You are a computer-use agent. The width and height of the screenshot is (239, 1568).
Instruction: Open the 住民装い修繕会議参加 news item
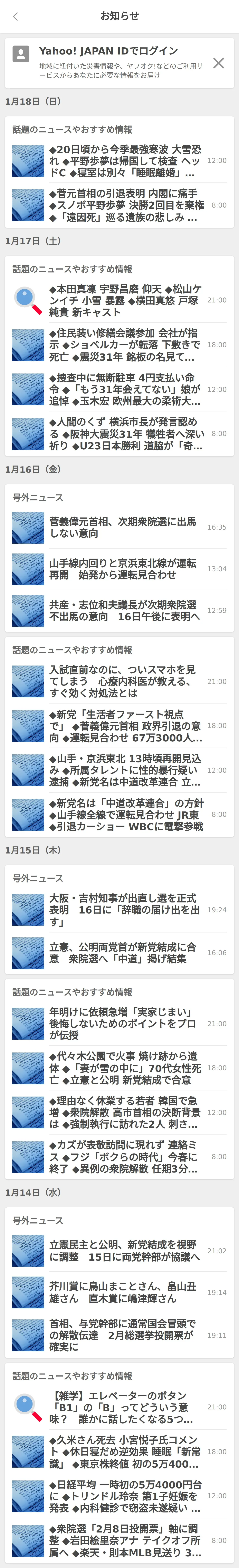[x=125, y=344]
